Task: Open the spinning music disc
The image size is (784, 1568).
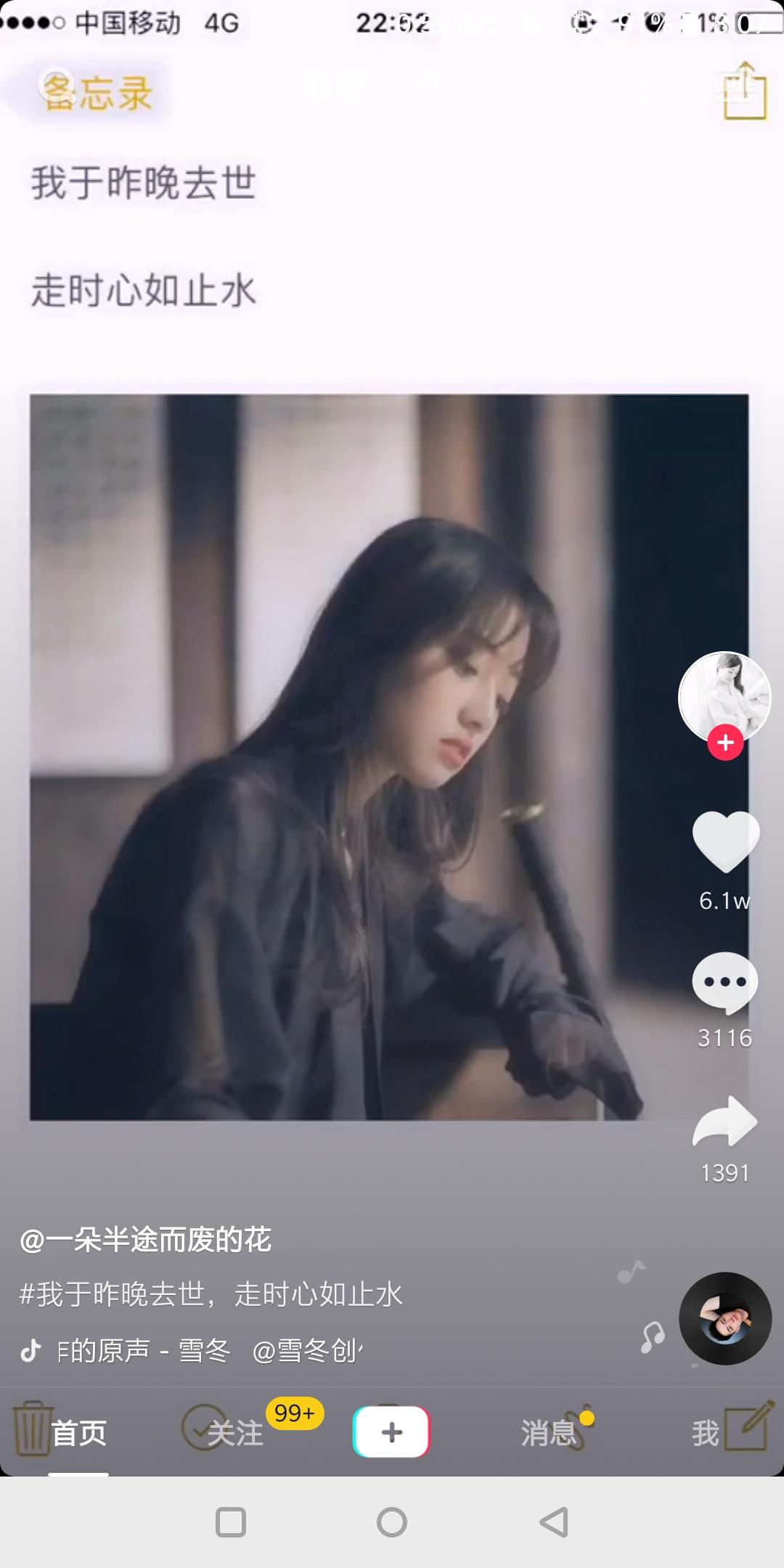Action: coord(724,1318)
